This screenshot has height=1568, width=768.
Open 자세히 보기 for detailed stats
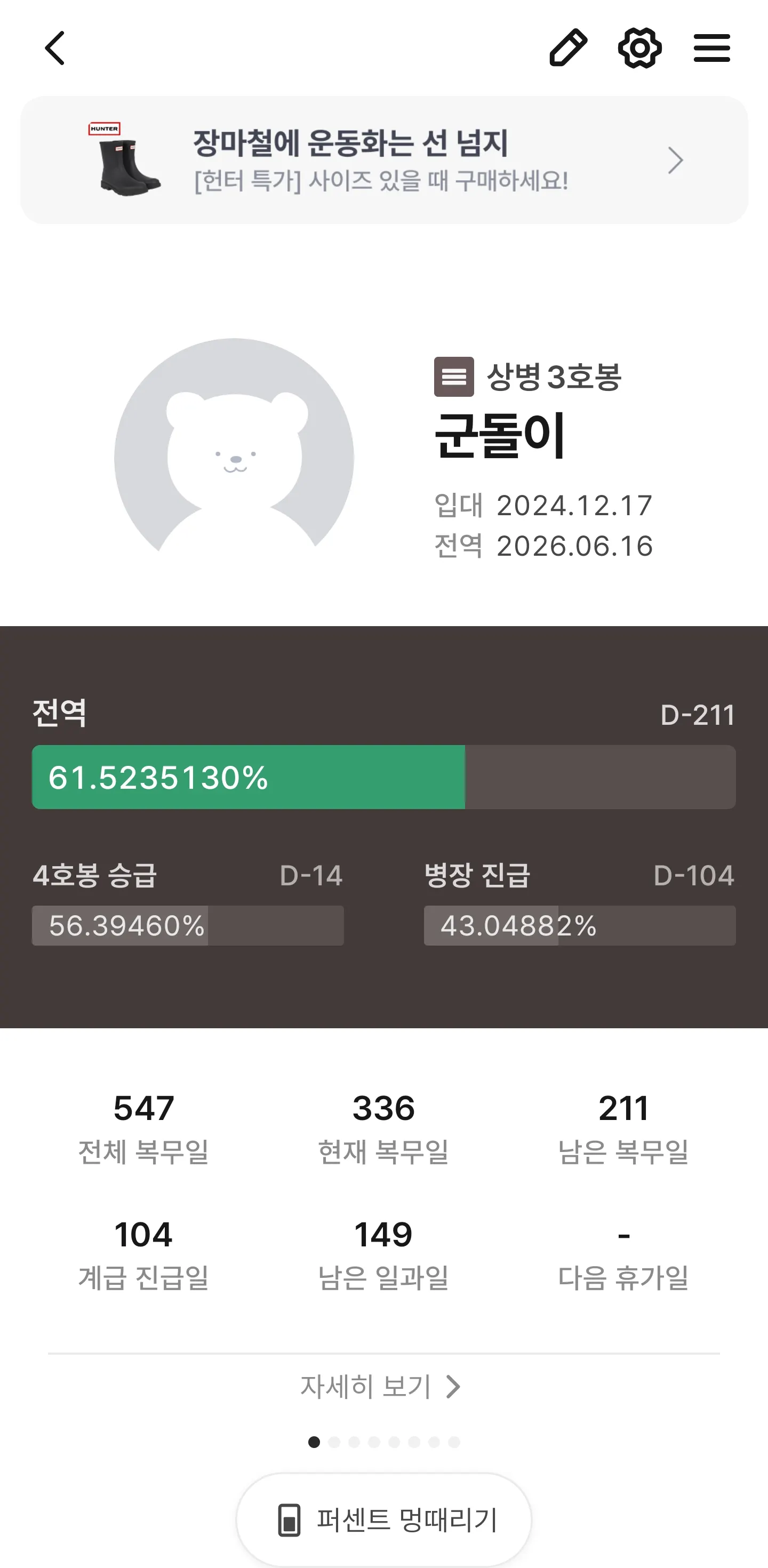380,1387
